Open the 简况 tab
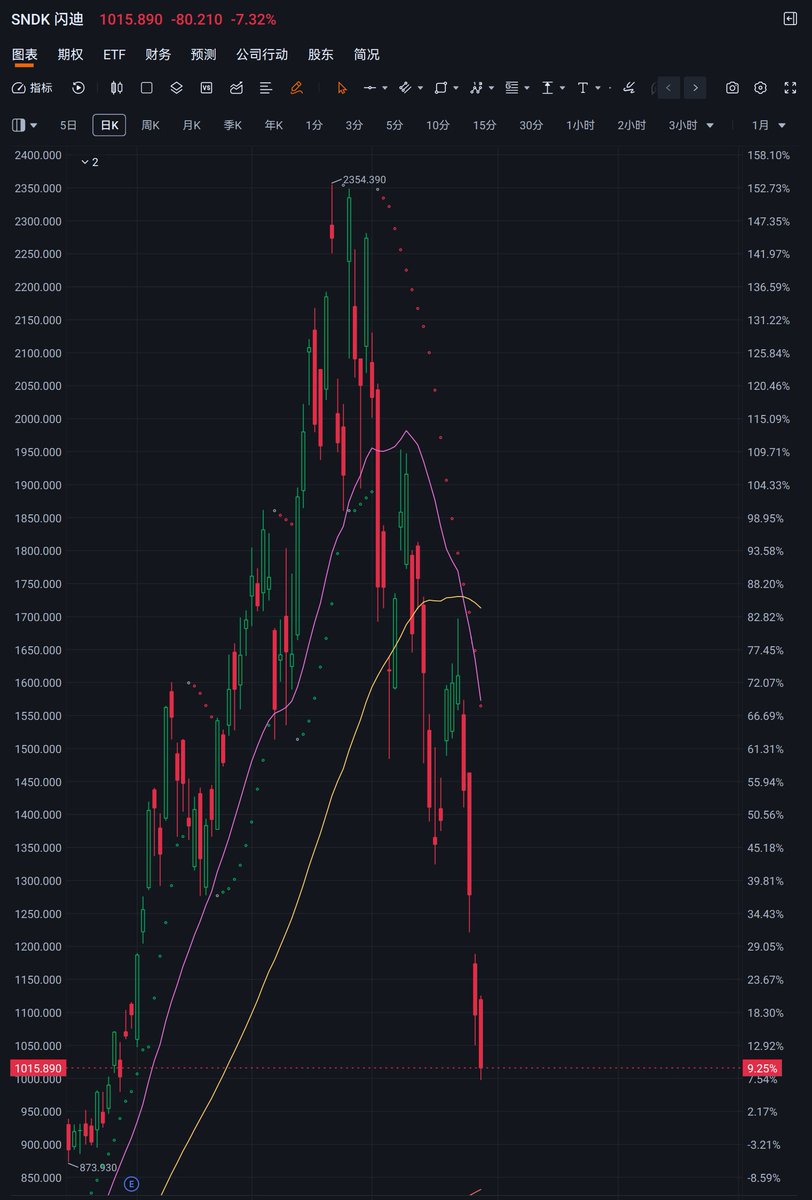Screen dimensions: 812x1200 [367, 55]
